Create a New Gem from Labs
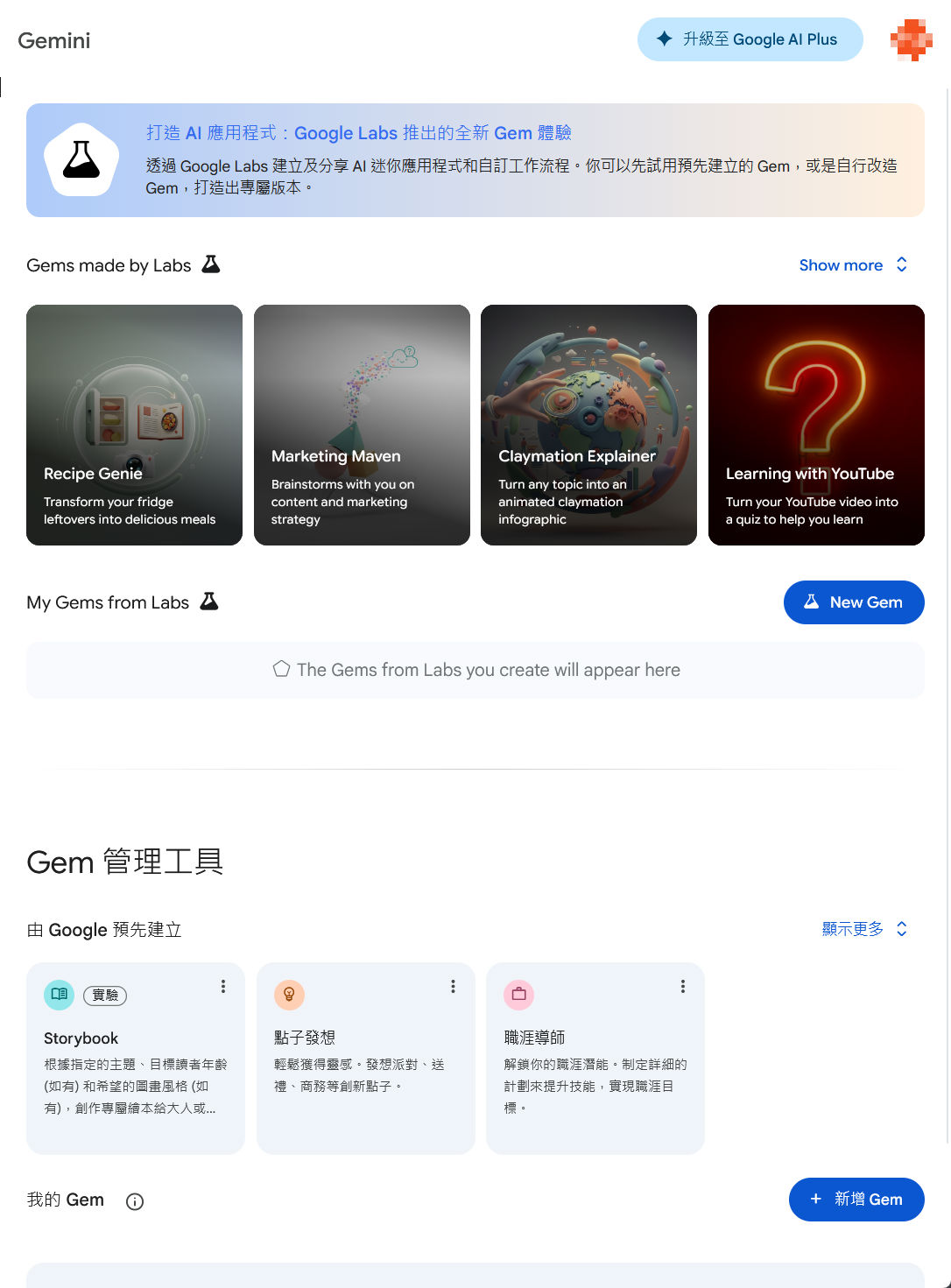 854,602
